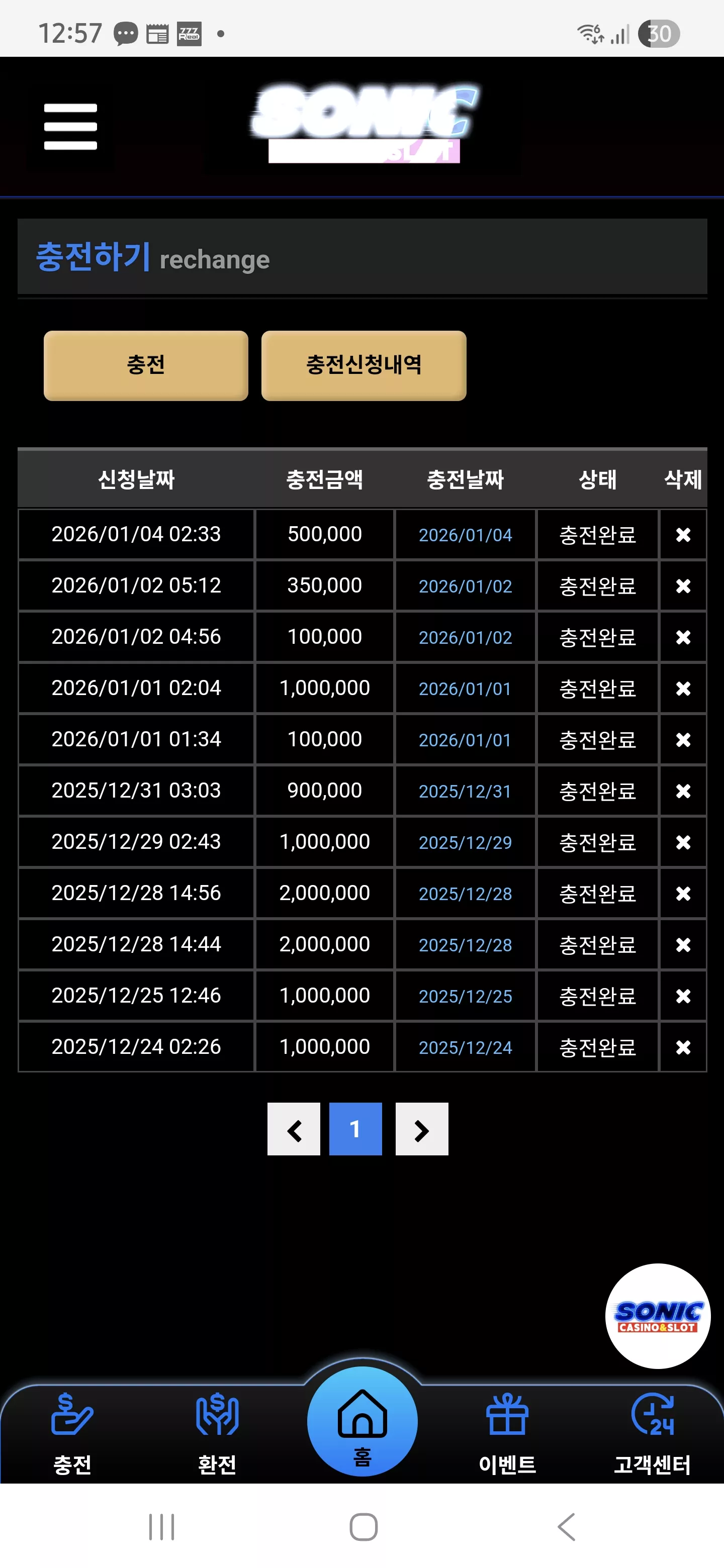Screen dimensions: 724x1568
Task: Delete the 2025/12/24 02:26 record
Action: [x=683, y=1047]
